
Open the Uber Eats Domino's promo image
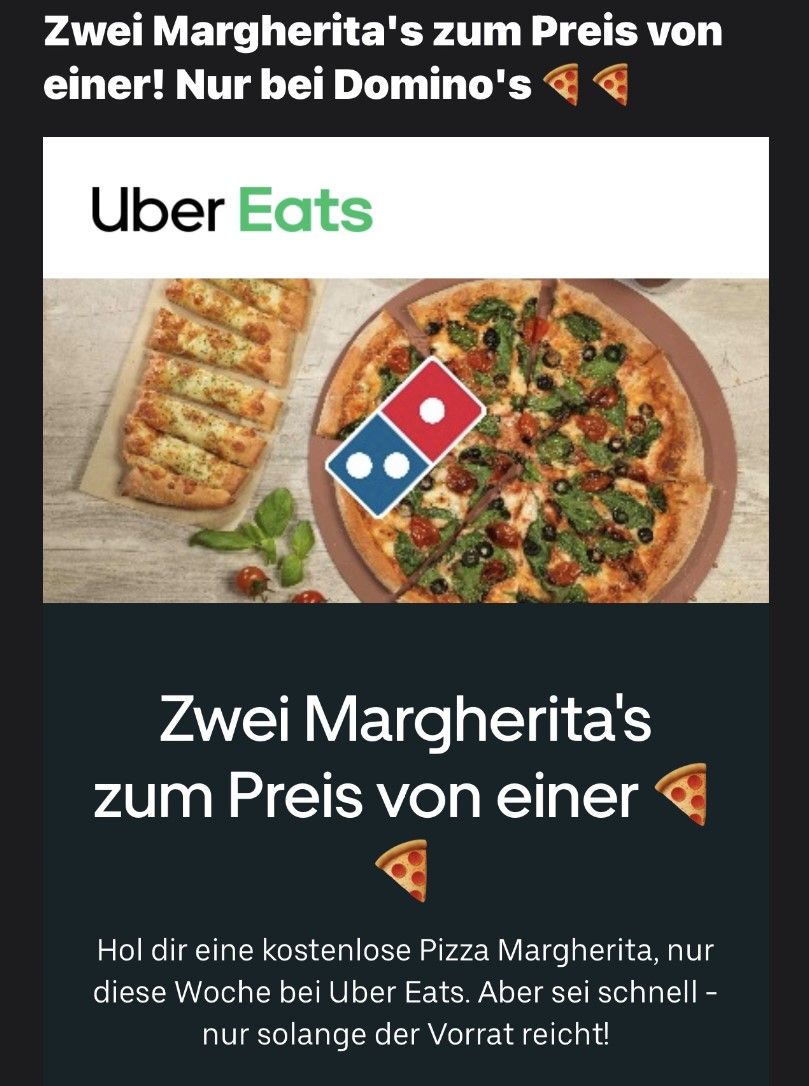click(405, 440)
